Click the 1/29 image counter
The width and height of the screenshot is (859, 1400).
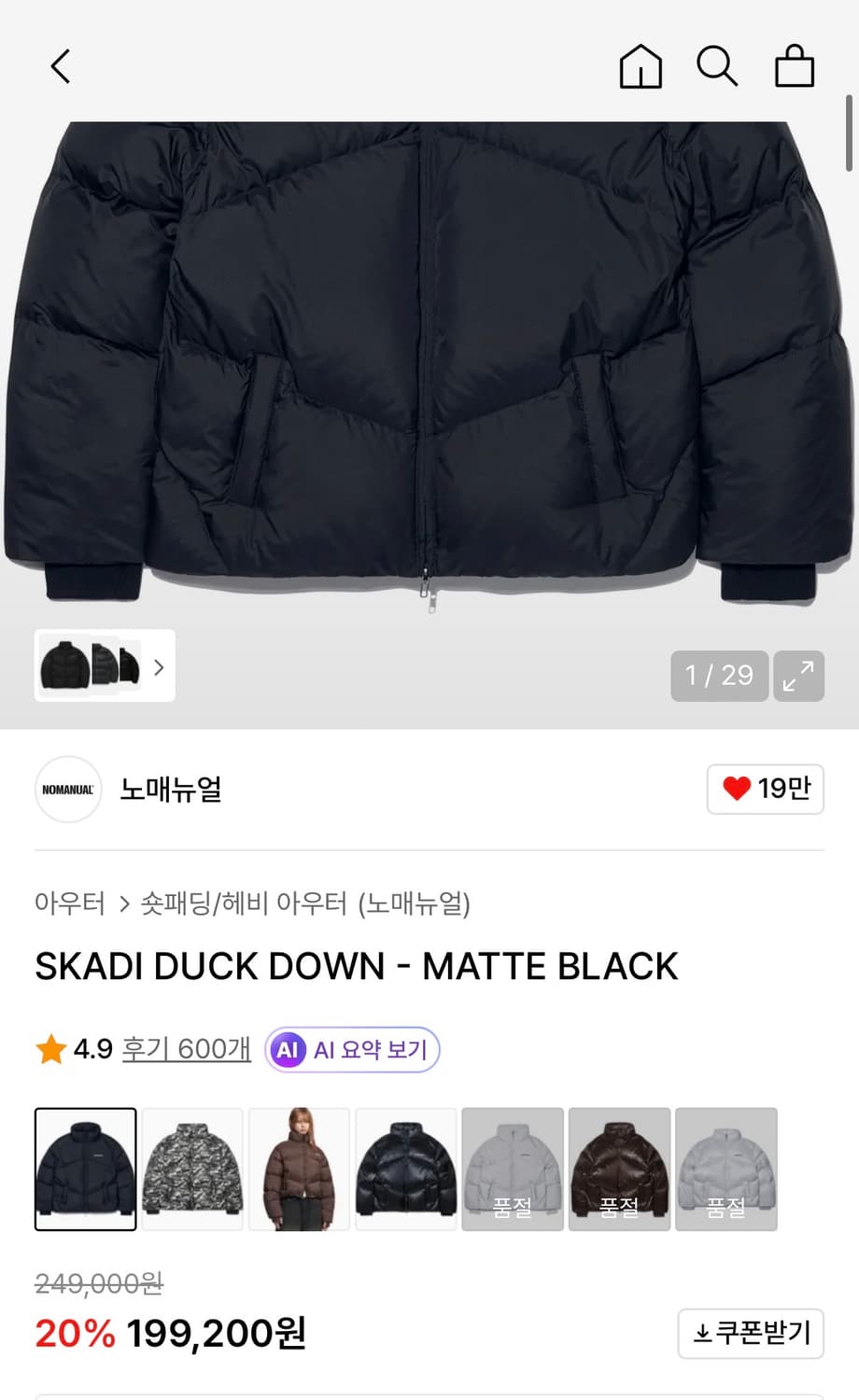click(x=719, y=676)
